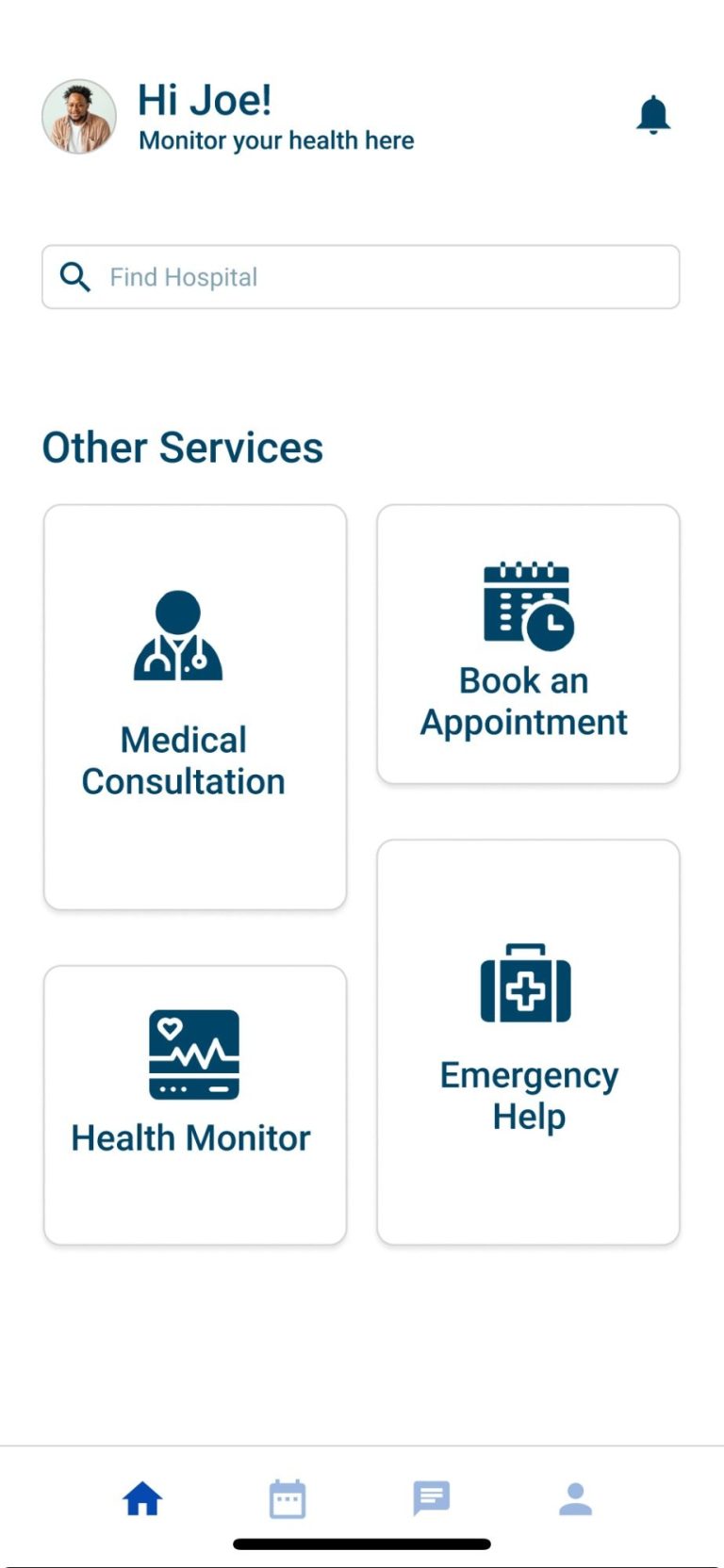Switch to the messages tab
The width and height of the screenshot is (724, 1568).
tap(432, 1498)
